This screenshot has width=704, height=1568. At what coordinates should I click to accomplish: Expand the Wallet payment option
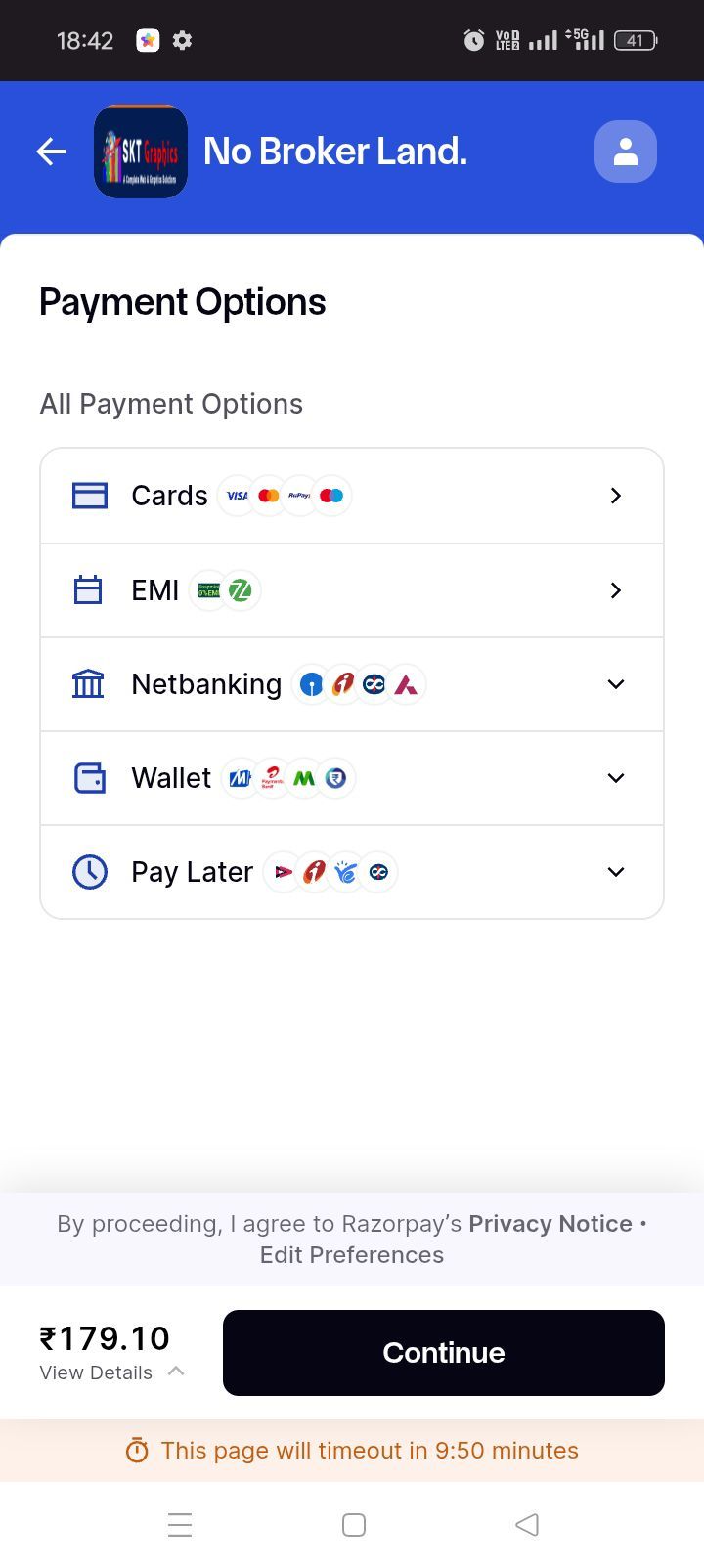tap(352, 778)
